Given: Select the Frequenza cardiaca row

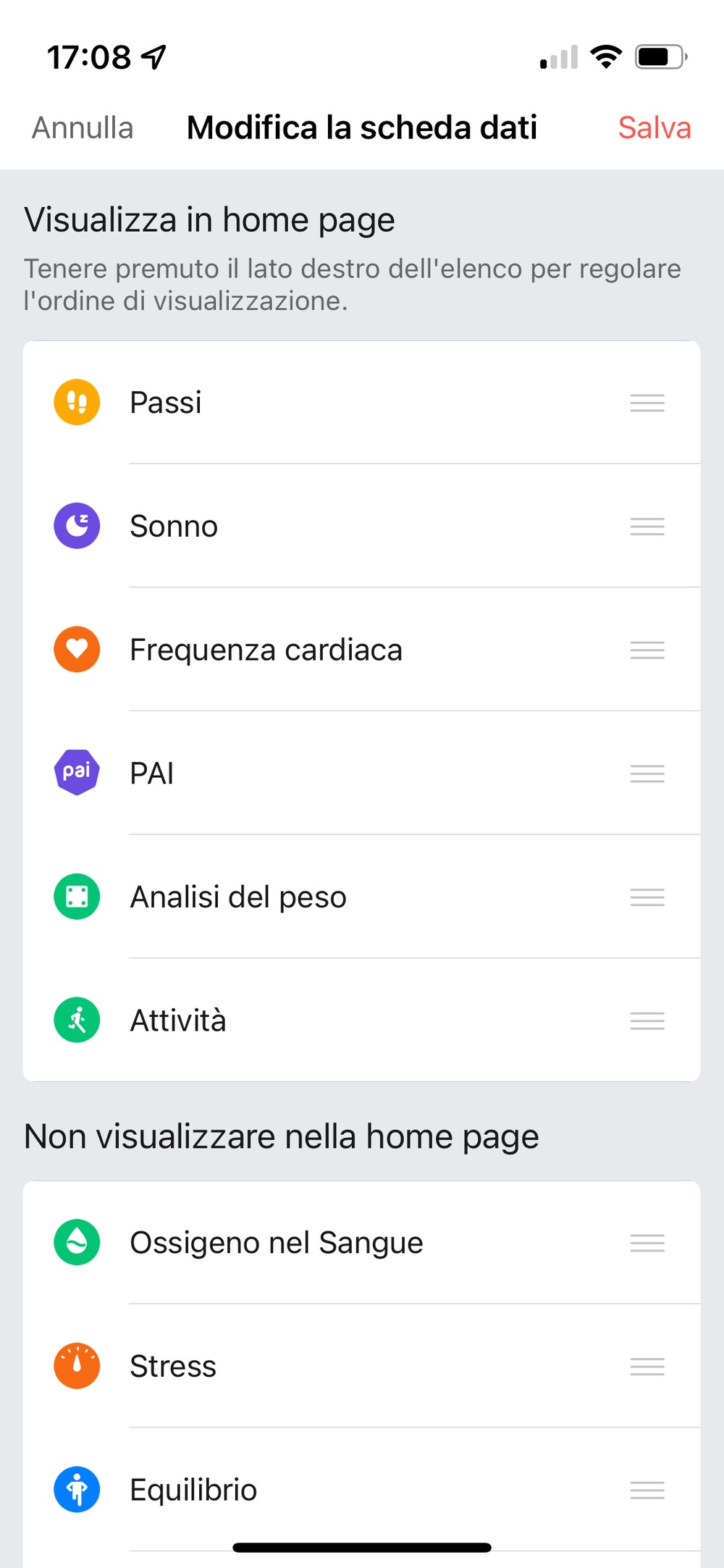Looking at the screenshot, I should pyautogui.click(x=362, y=650).
